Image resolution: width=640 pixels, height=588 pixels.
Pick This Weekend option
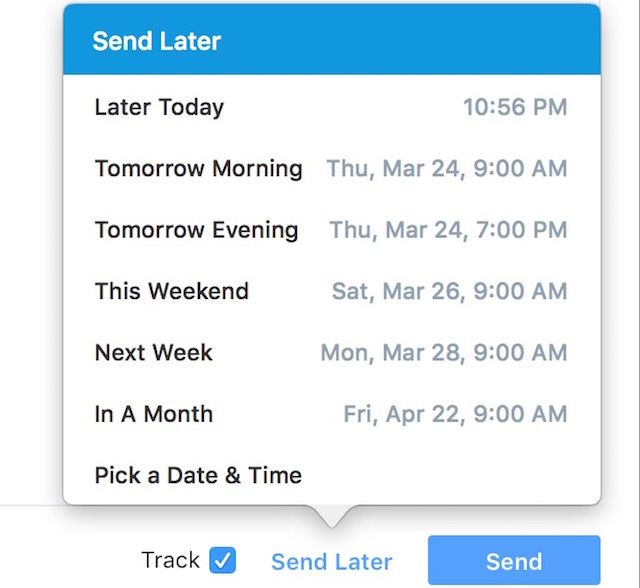coord(330,291)
